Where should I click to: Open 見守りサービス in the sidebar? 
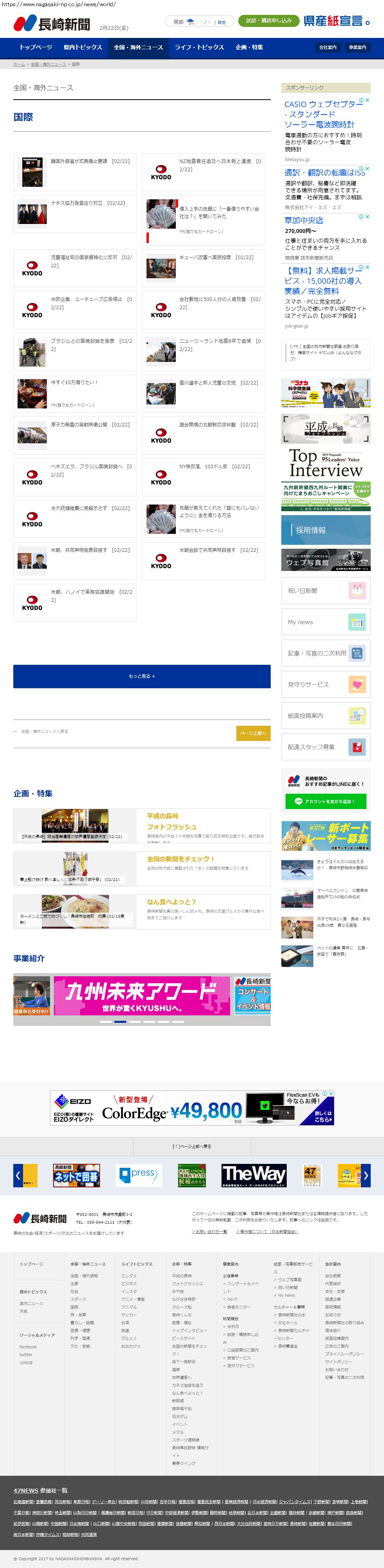(325, 685)
